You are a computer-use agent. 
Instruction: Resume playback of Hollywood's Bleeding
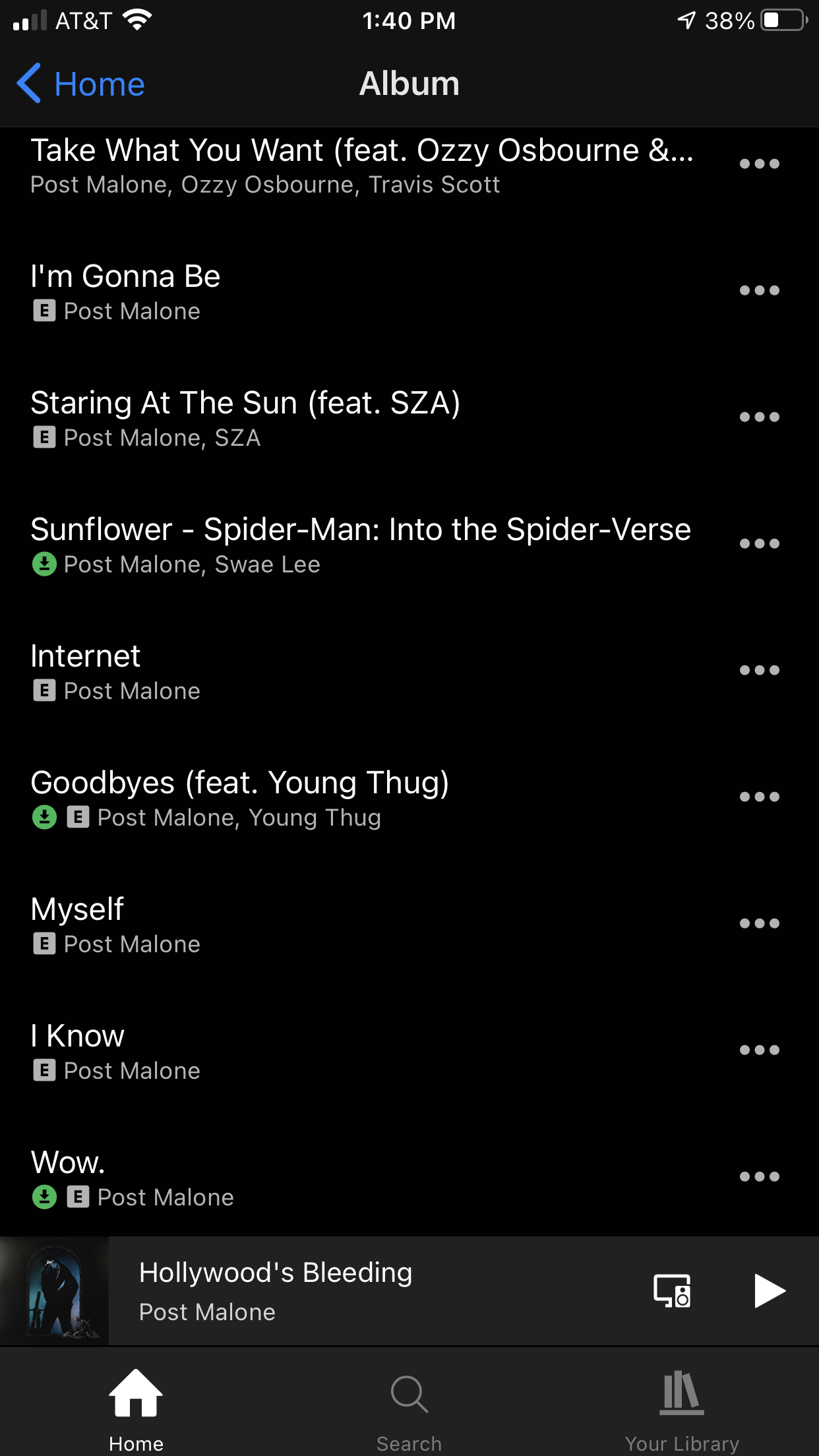pos(769,1290)
